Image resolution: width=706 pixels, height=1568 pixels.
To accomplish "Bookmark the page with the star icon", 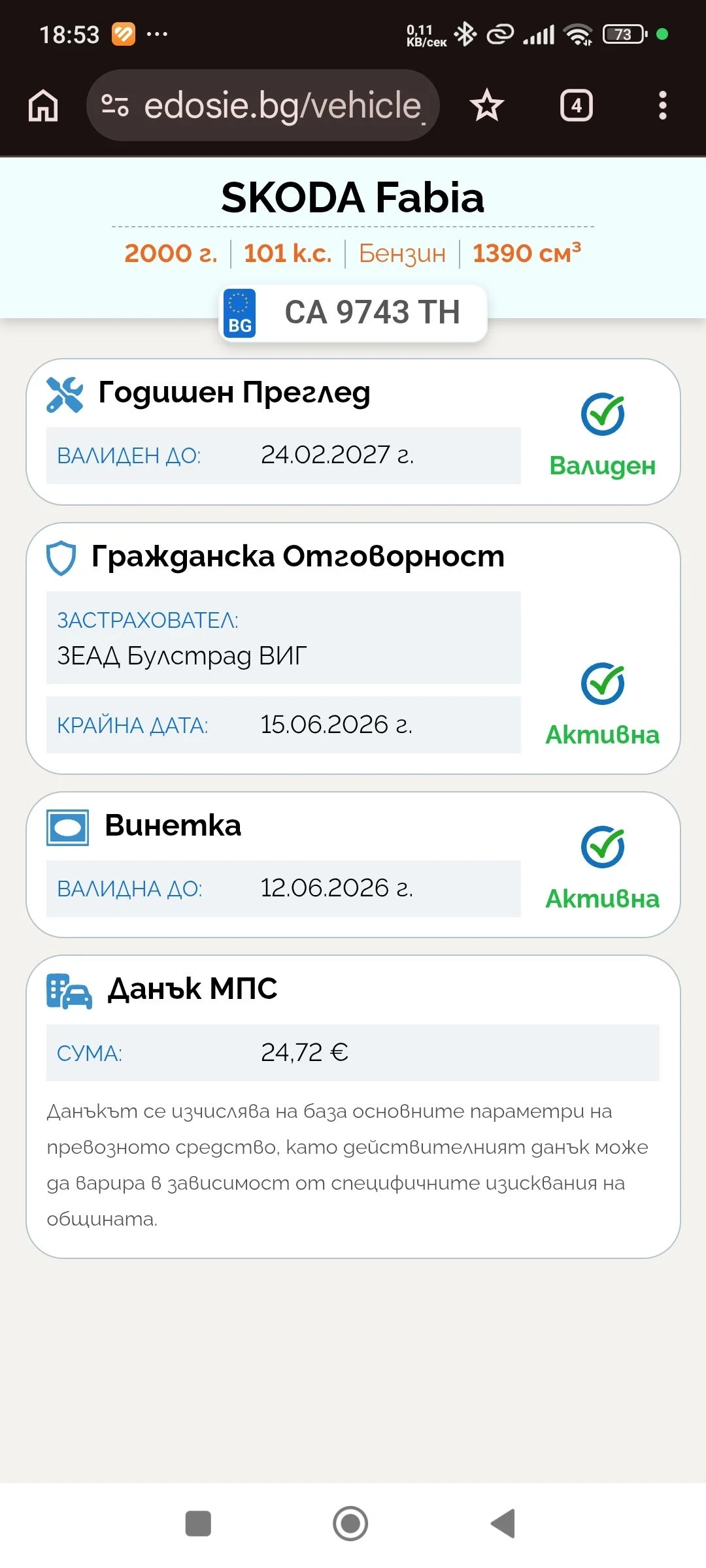I will [x=487, y=105].
